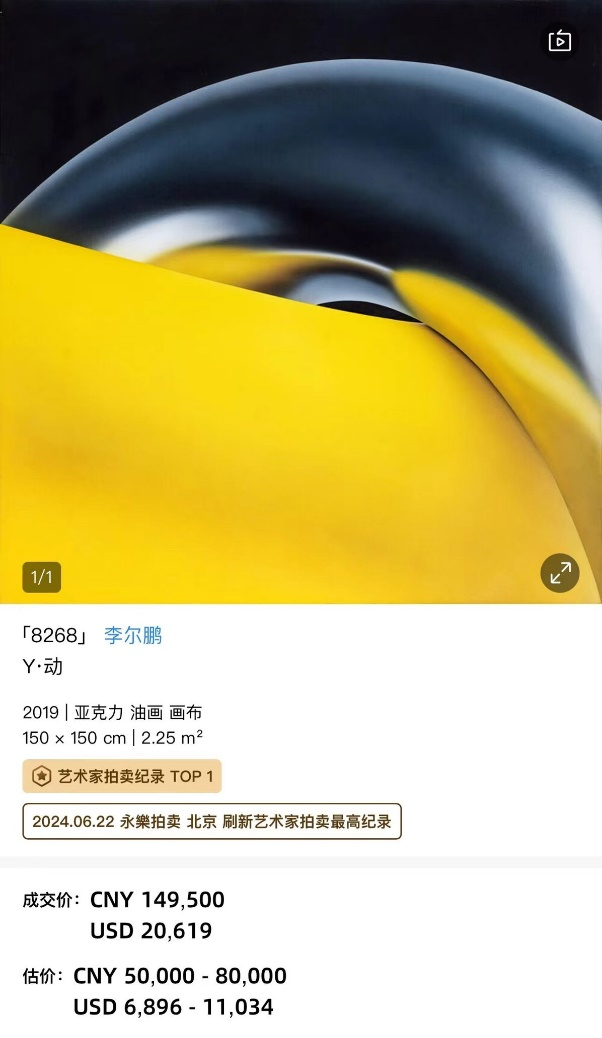Open artist 李尔鹏's profile link
The image size is (602, 1038).
coord(133,636)
